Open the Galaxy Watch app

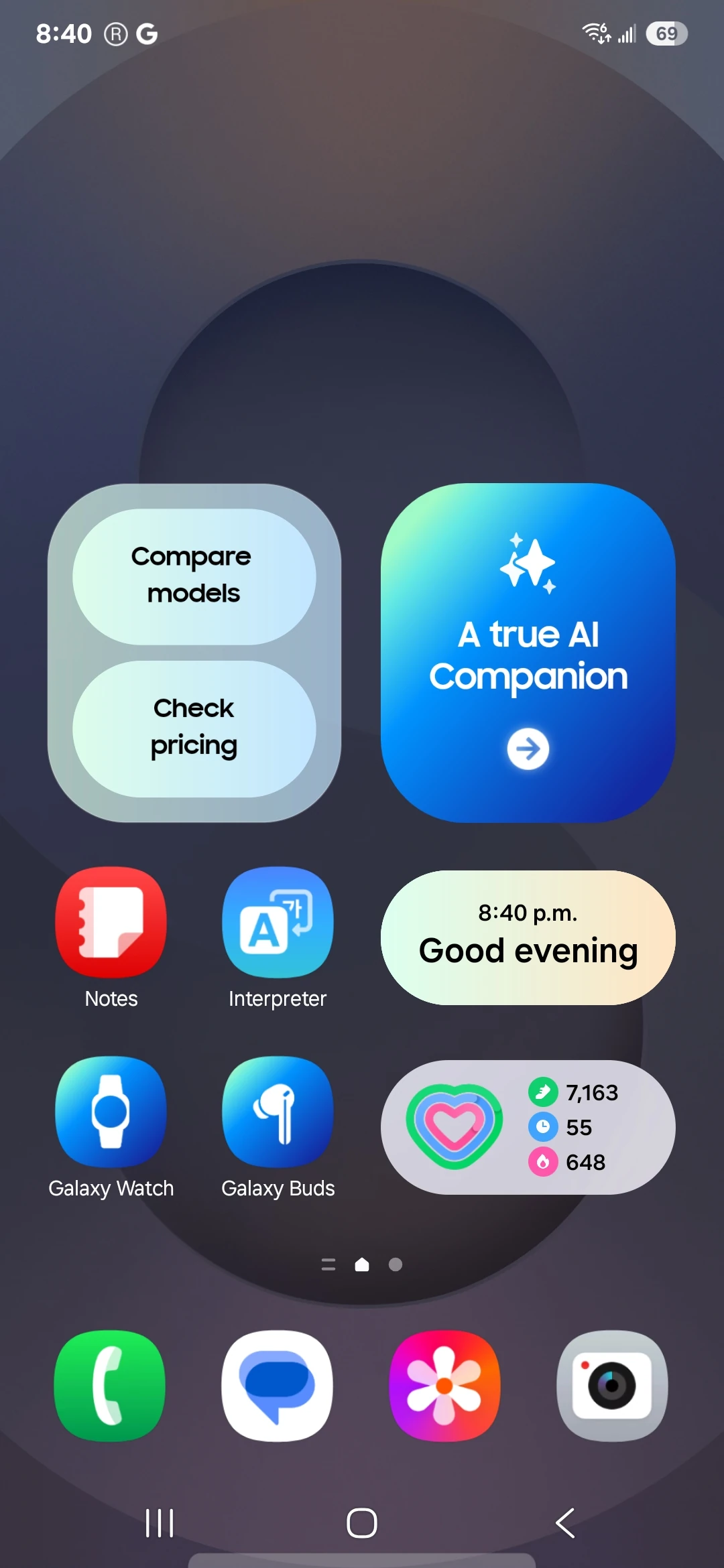coord(111,1112)
